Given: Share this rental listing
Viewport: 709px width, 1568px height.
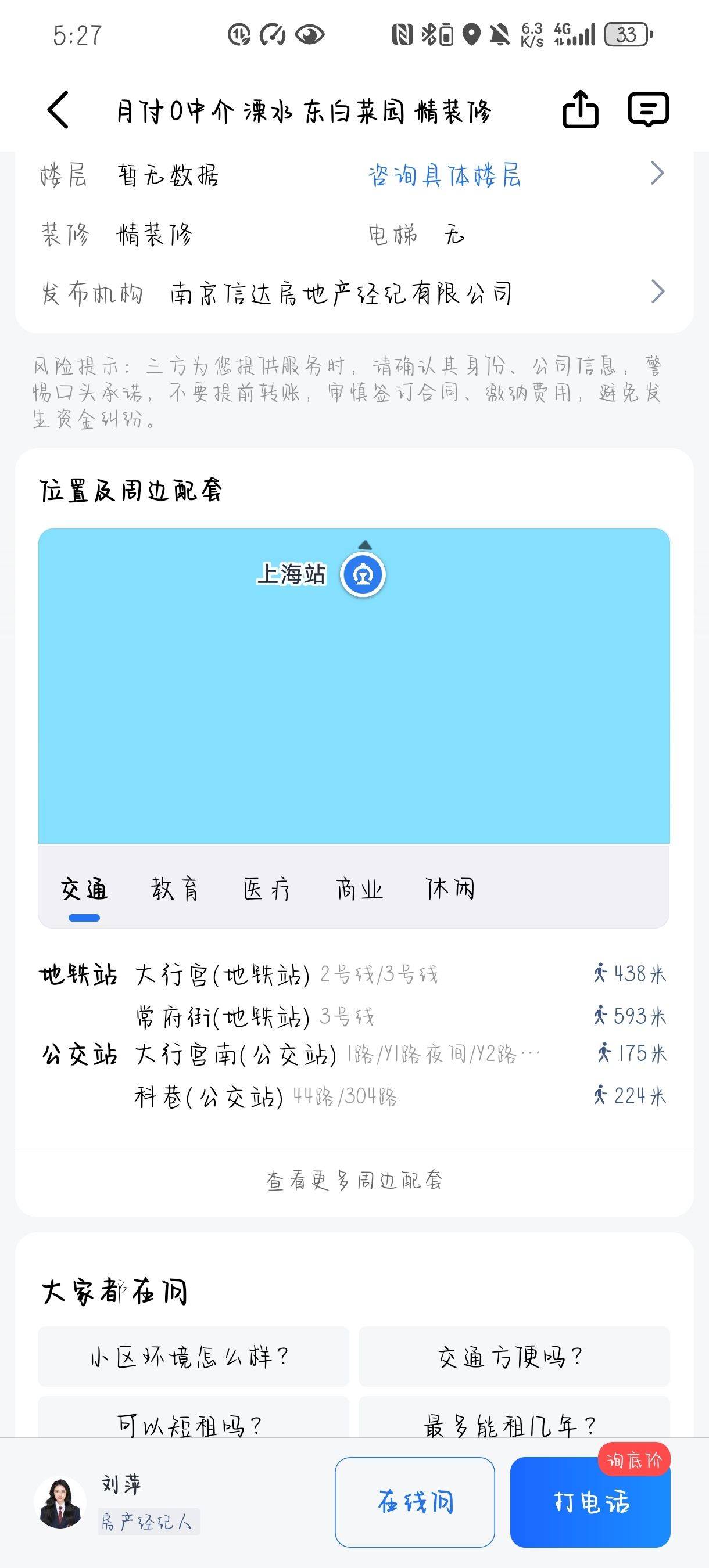Looking at the screenshot, I should [579, 110].
